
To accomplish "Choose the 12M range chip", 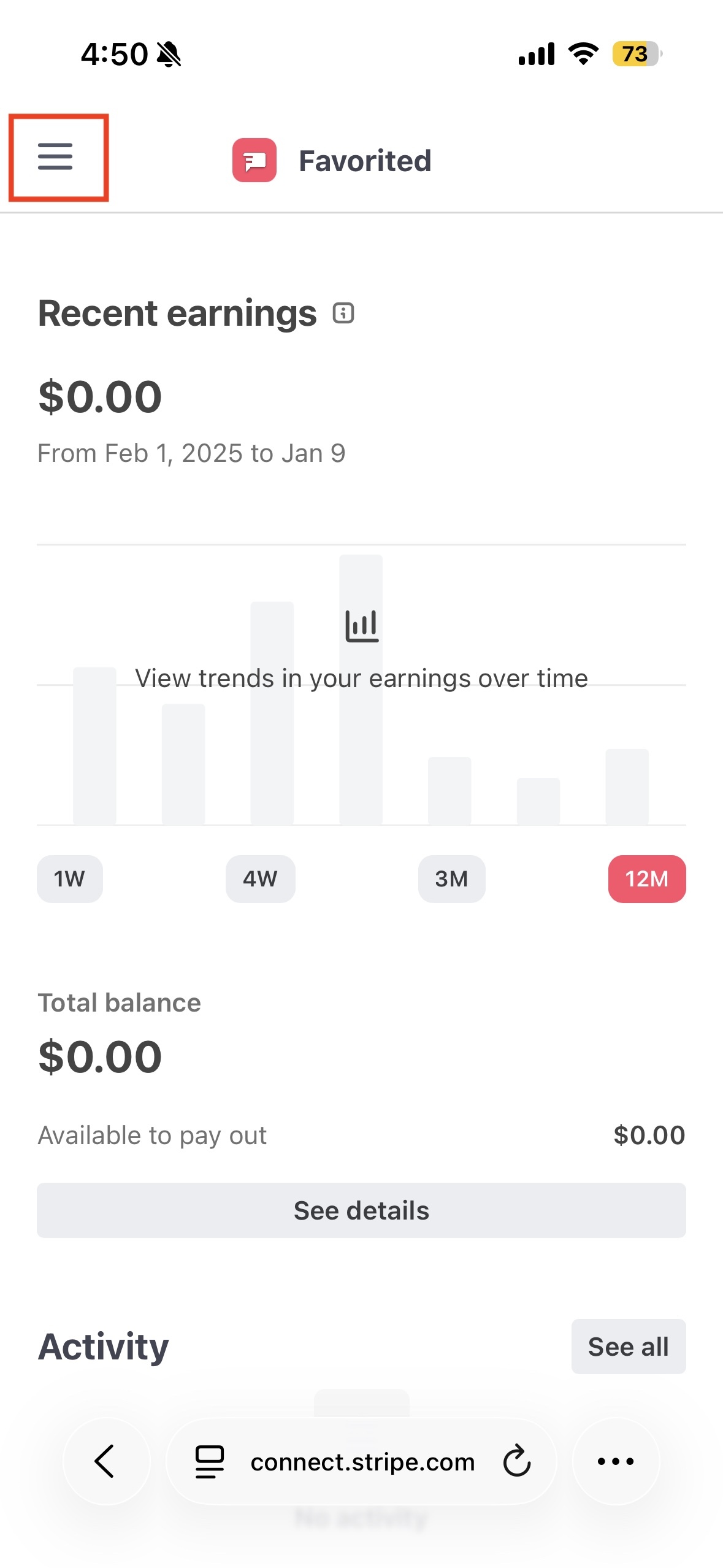I will 647,878.
